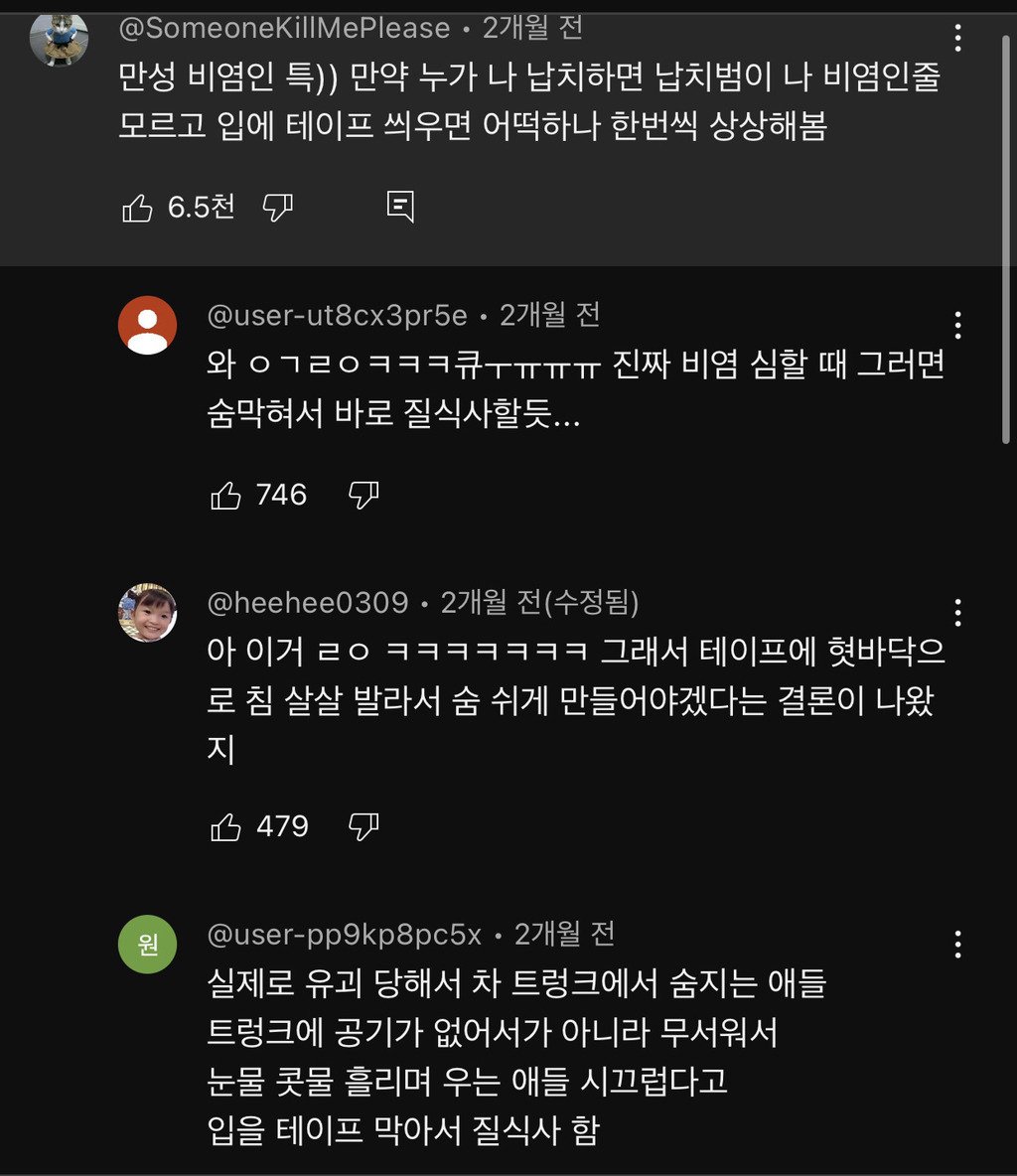Open more options for @user-ut8cx3pr5e's reply
Screen dimensions: 1017x1176
tap(957, 325)
